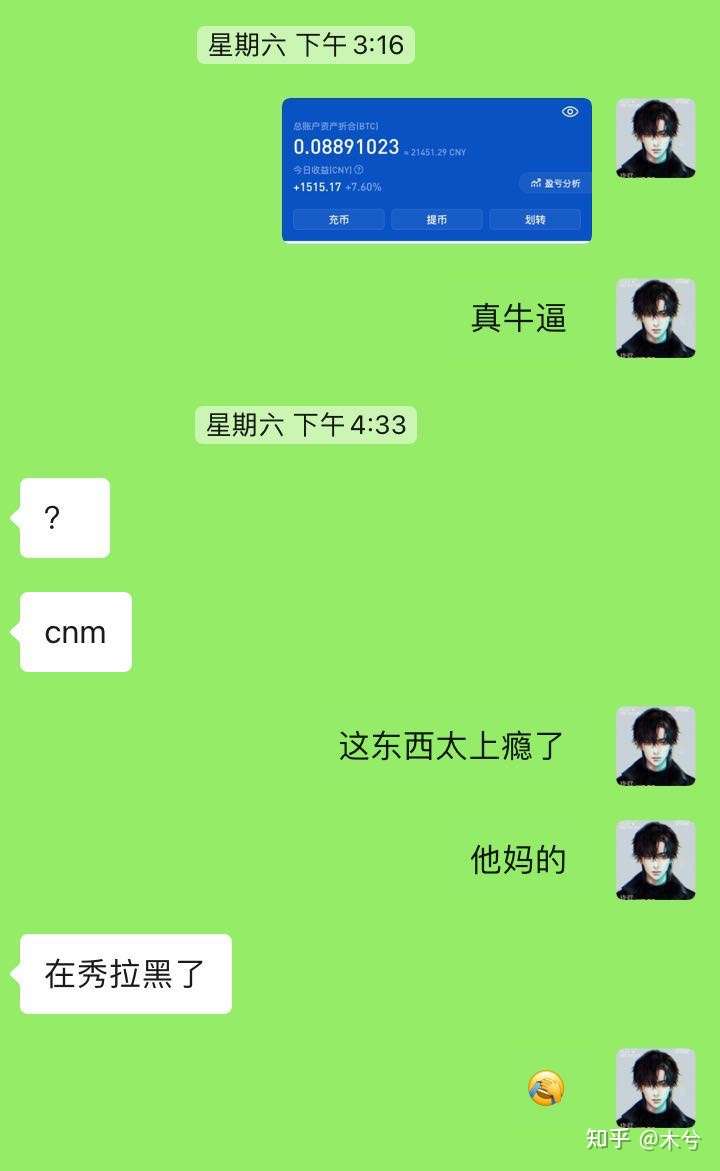Tap the 划转 transfer button
This screenshot has height=1171, width=720.
tap(534, 218)
